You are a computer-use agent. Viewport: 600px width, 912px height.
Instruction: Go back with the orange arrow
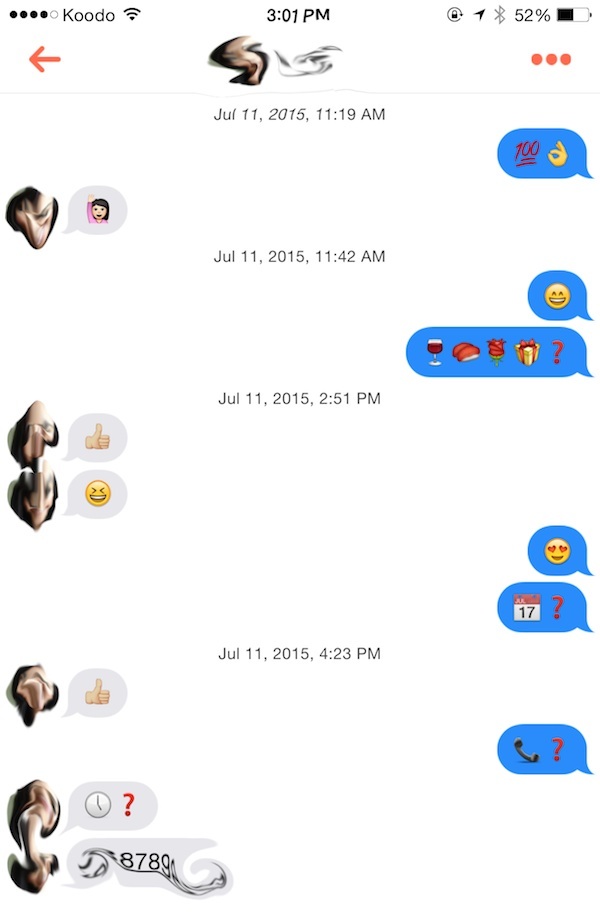pos(44,59)
